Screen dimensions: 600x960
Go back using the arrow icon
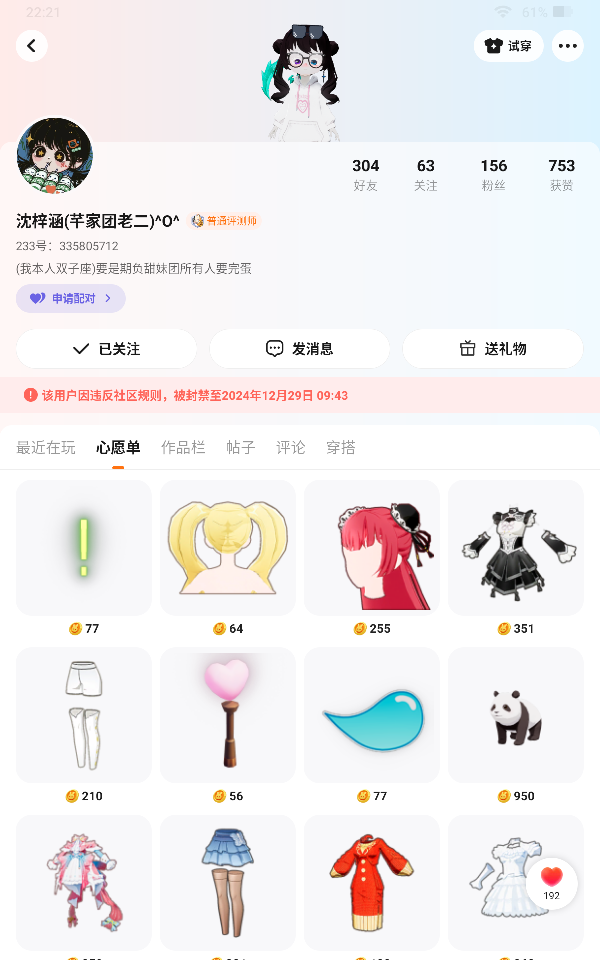click(32, 46)
